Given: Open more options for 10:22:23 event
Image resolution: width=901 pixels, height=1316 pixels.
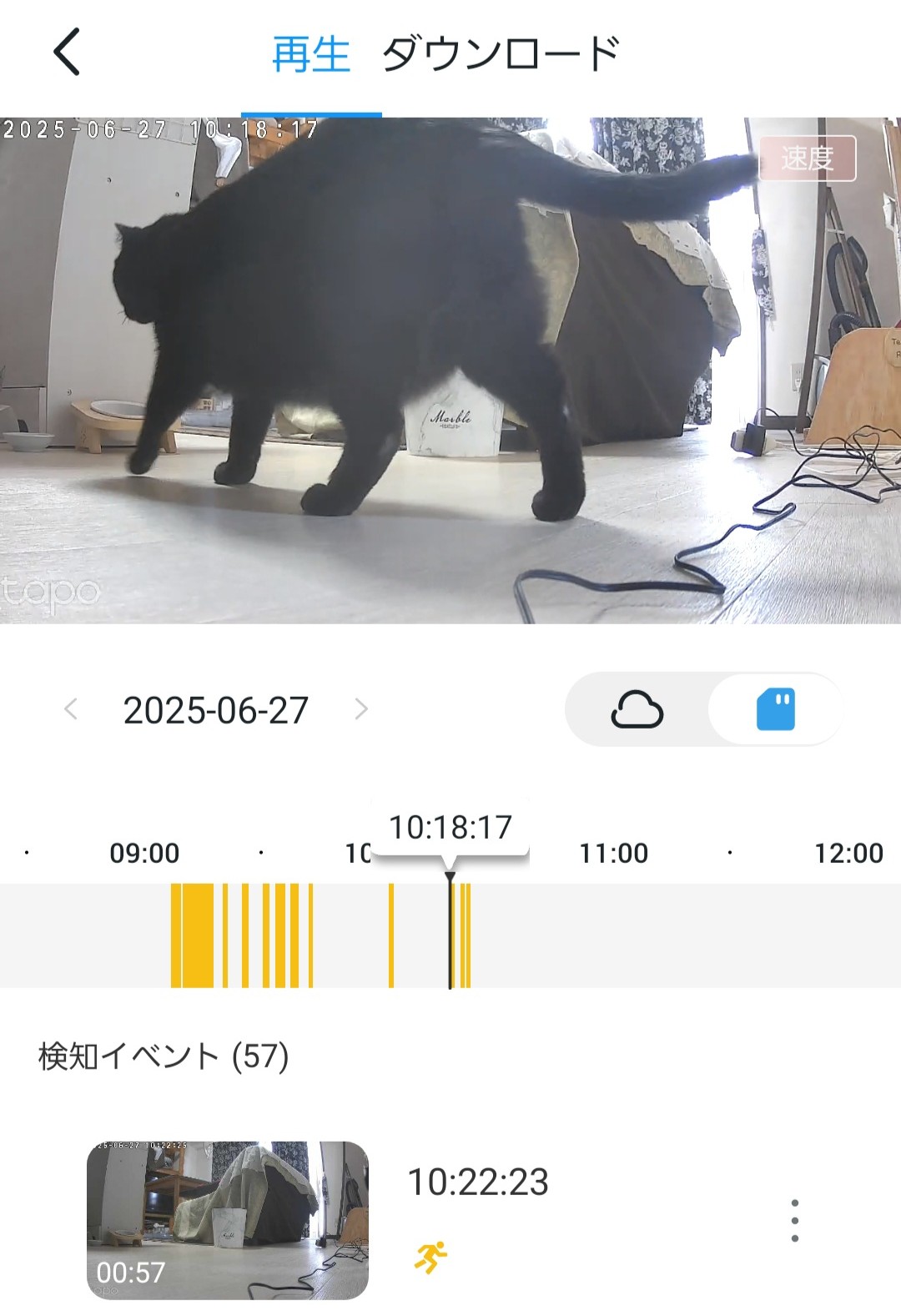Looking at the screenshot, I should tap(794, 1220).
